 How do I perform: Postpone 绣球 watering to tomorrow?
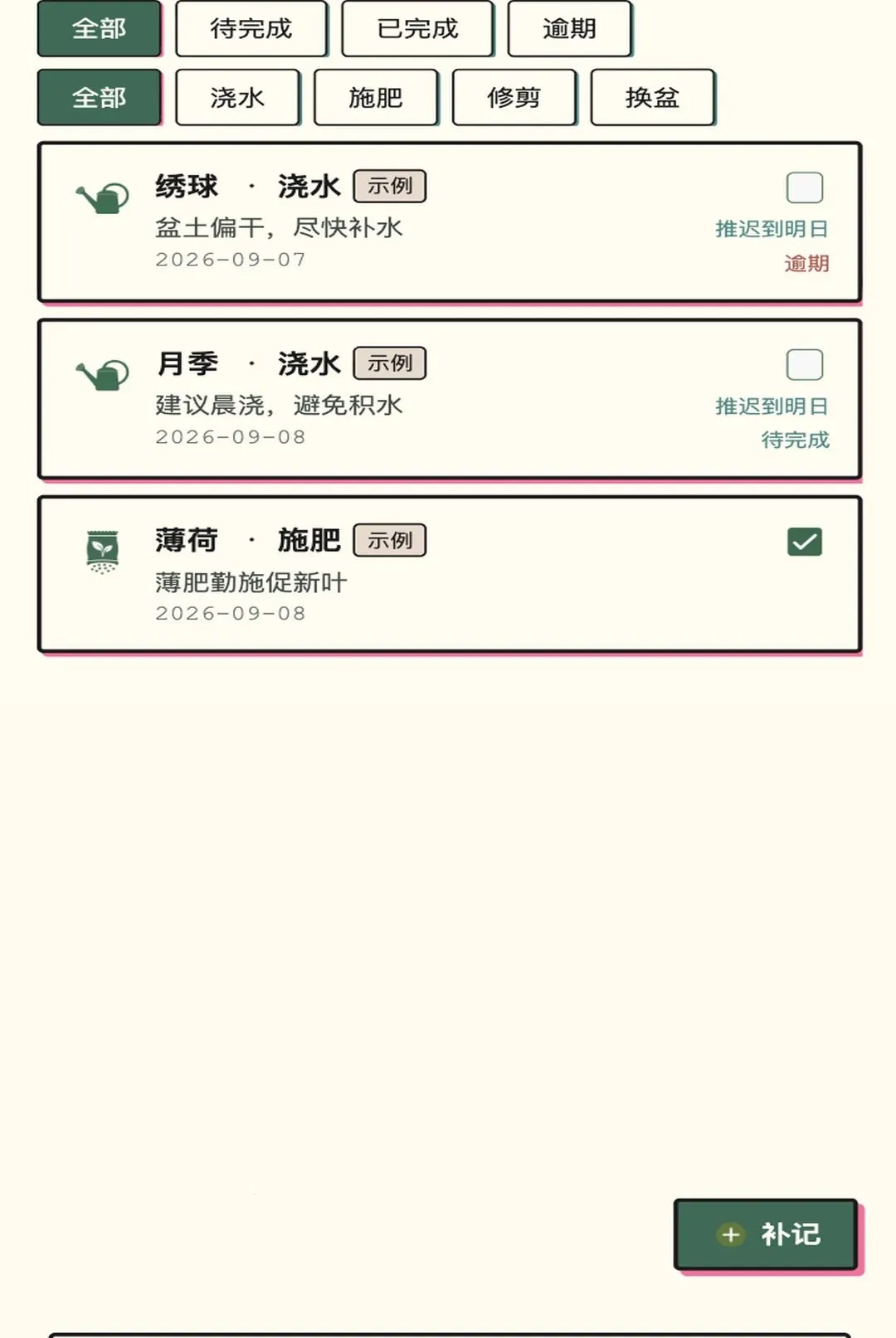tap(772, 229)
